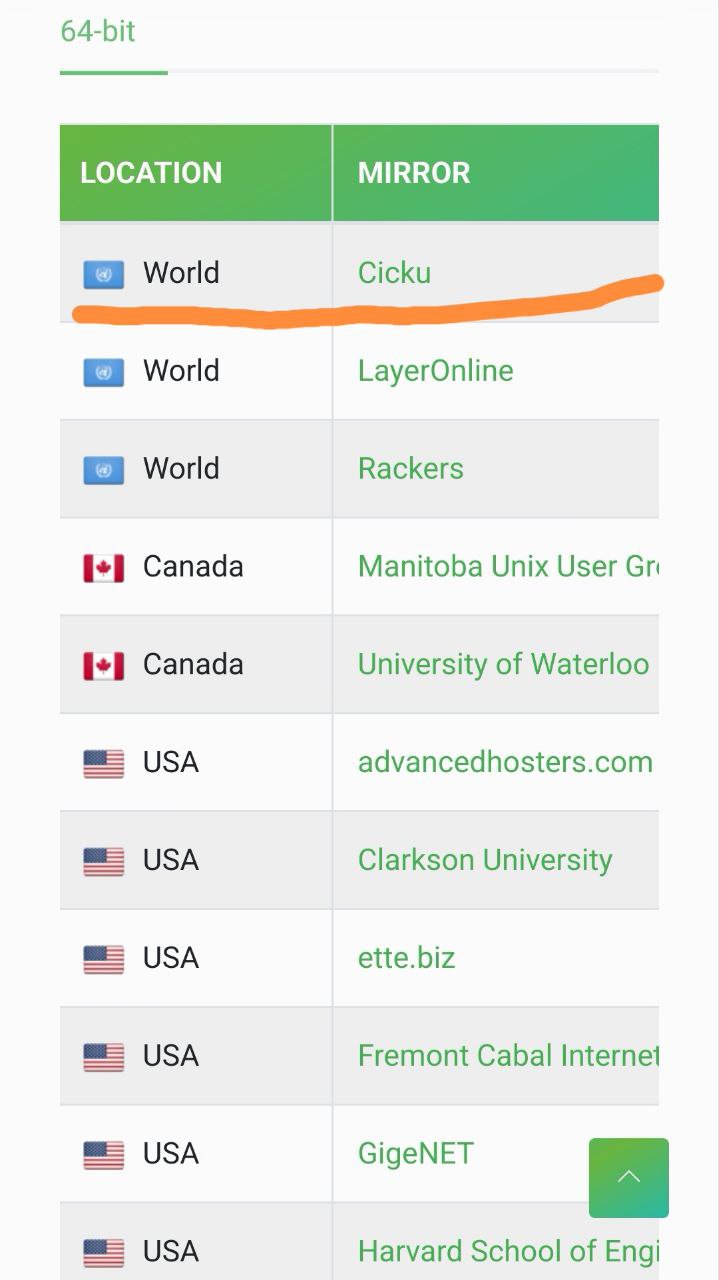719x1280 pixels.
Task: Open the LayerOnline mirror link
Action: coord(435,371)
